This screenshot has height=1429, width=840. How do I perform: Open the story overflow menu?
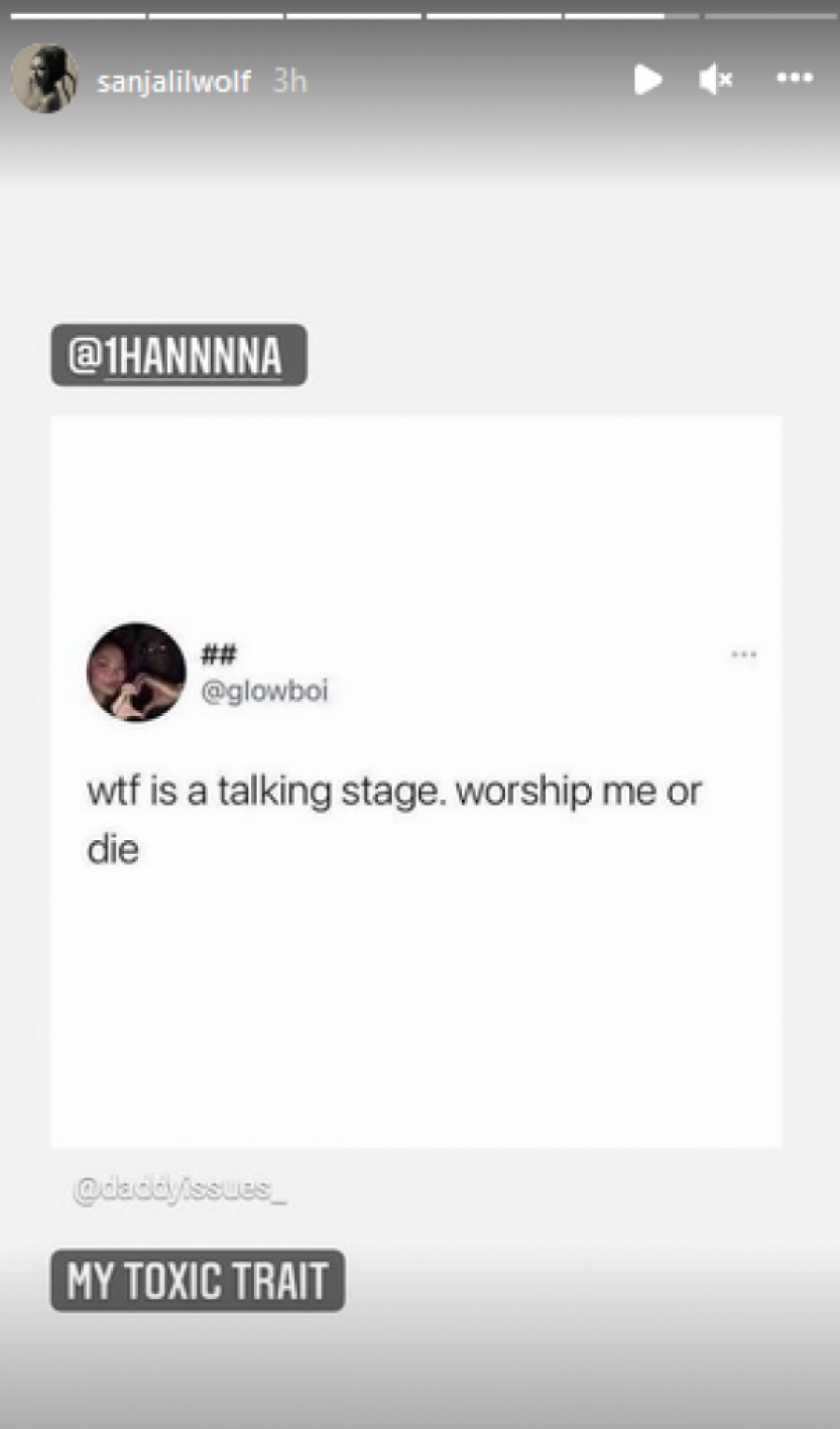pos(794,78)
